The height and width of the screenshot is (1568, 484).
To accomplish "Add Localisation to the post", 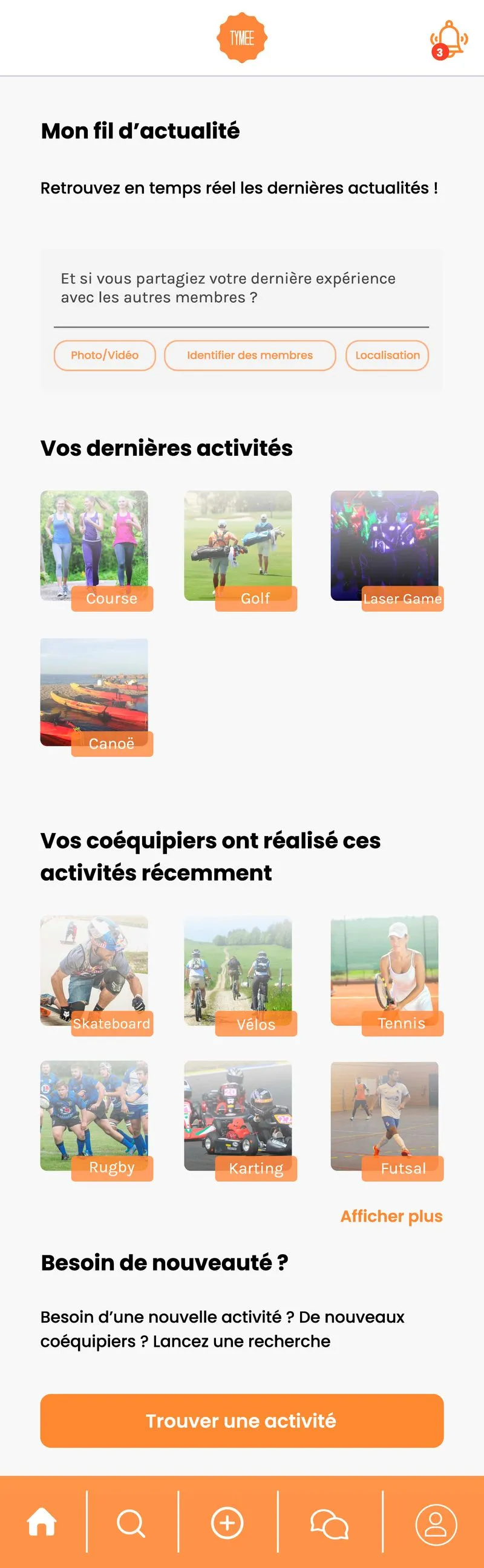I will point(387,355).
